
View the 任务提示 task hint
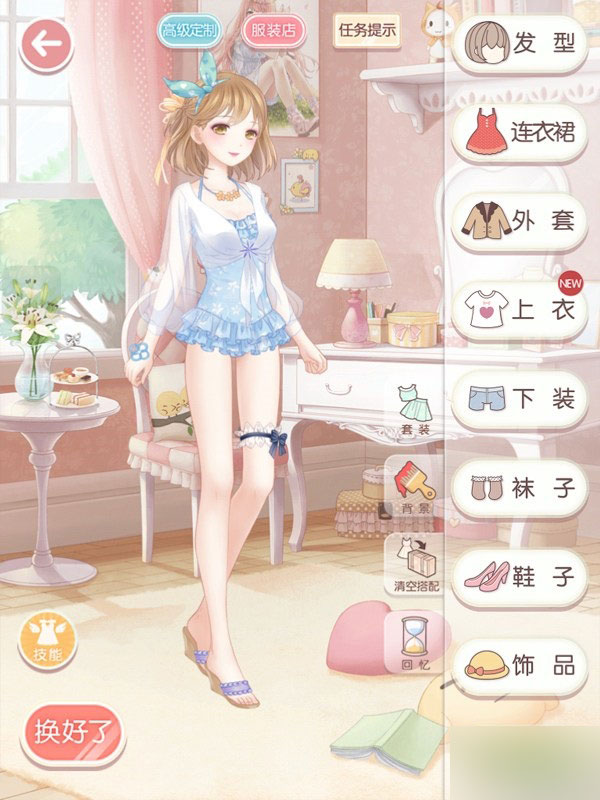click(366, 30)
